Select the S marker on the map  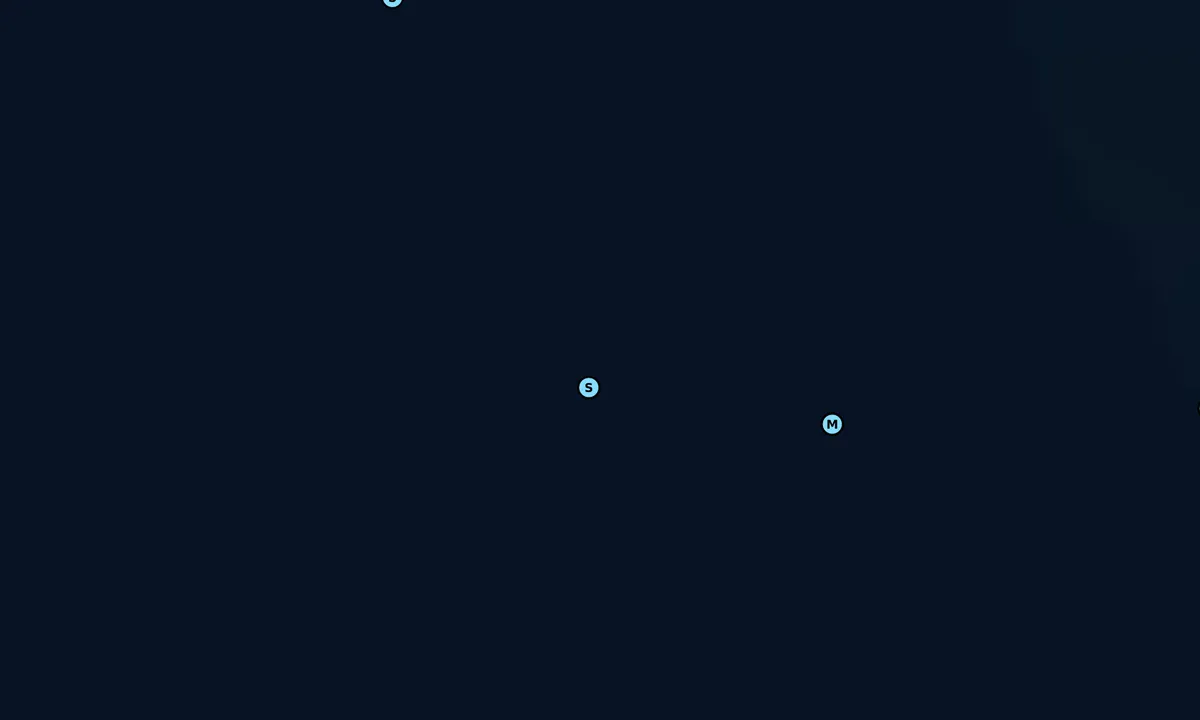(588, 388)
